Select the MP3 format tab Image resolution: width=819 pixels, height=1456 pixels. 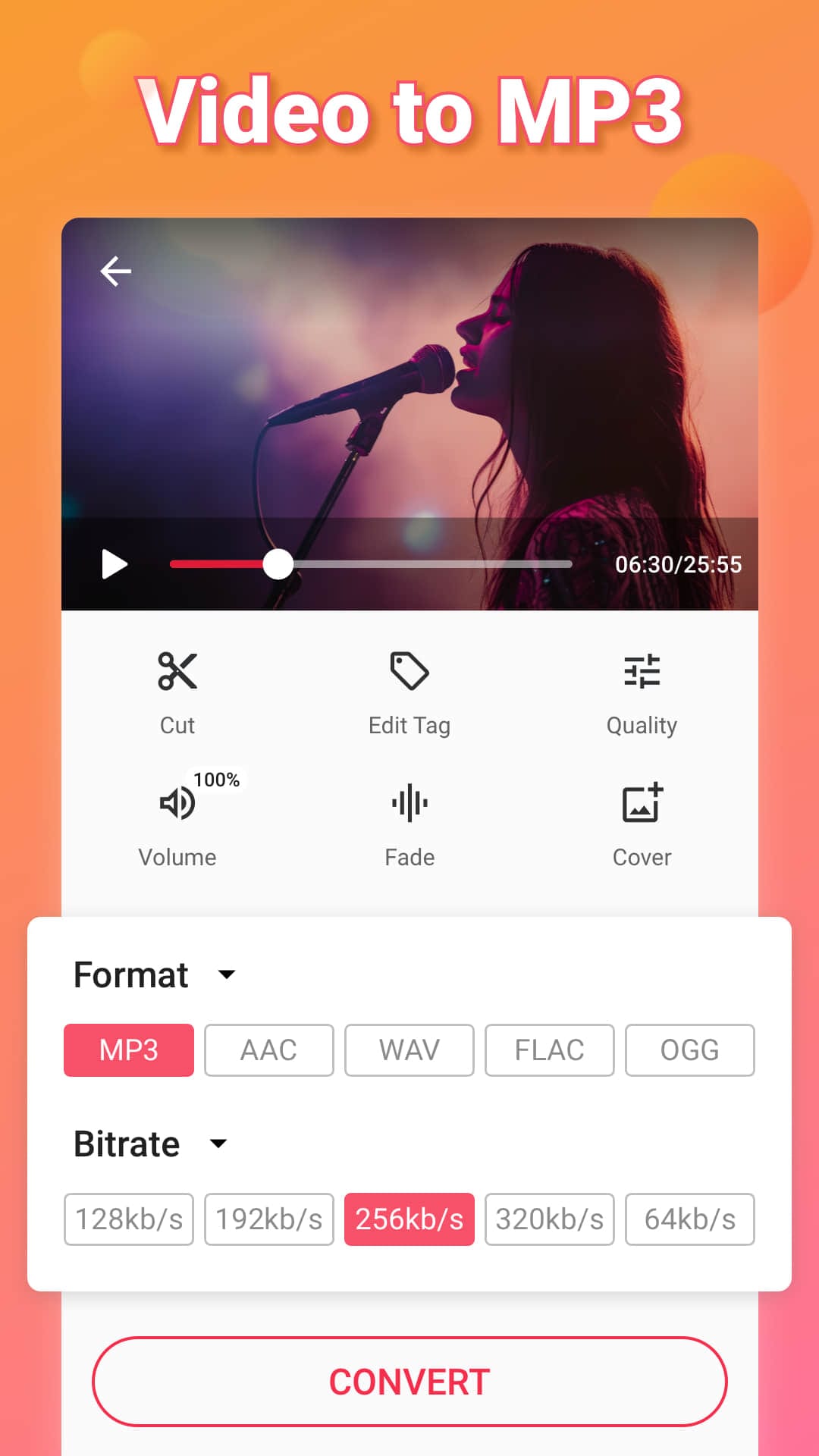[x=128, y=1050]
